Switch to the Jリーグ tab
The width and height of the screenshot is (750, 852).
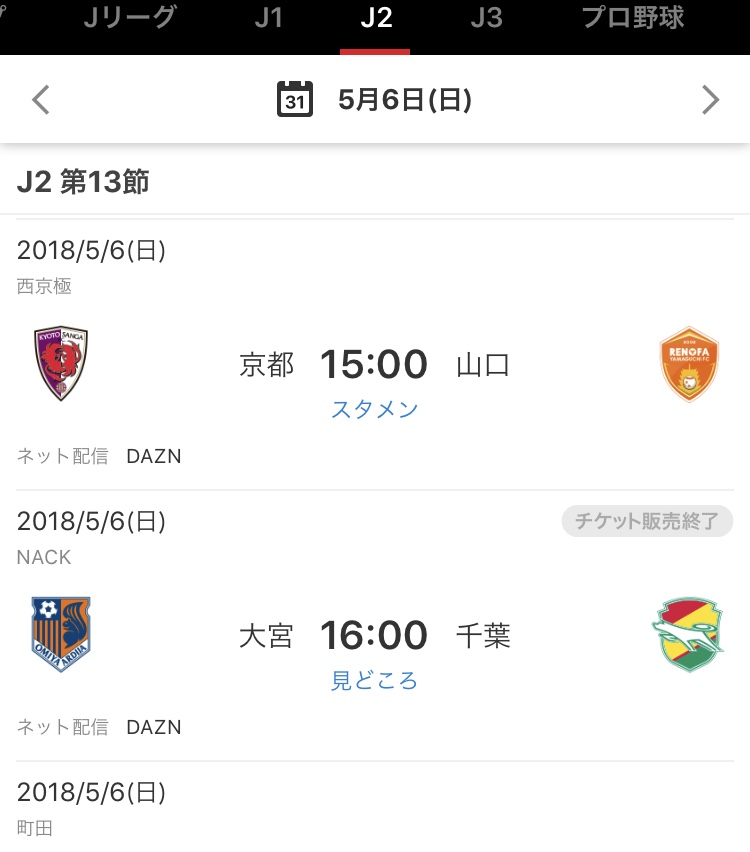[129, 18]
